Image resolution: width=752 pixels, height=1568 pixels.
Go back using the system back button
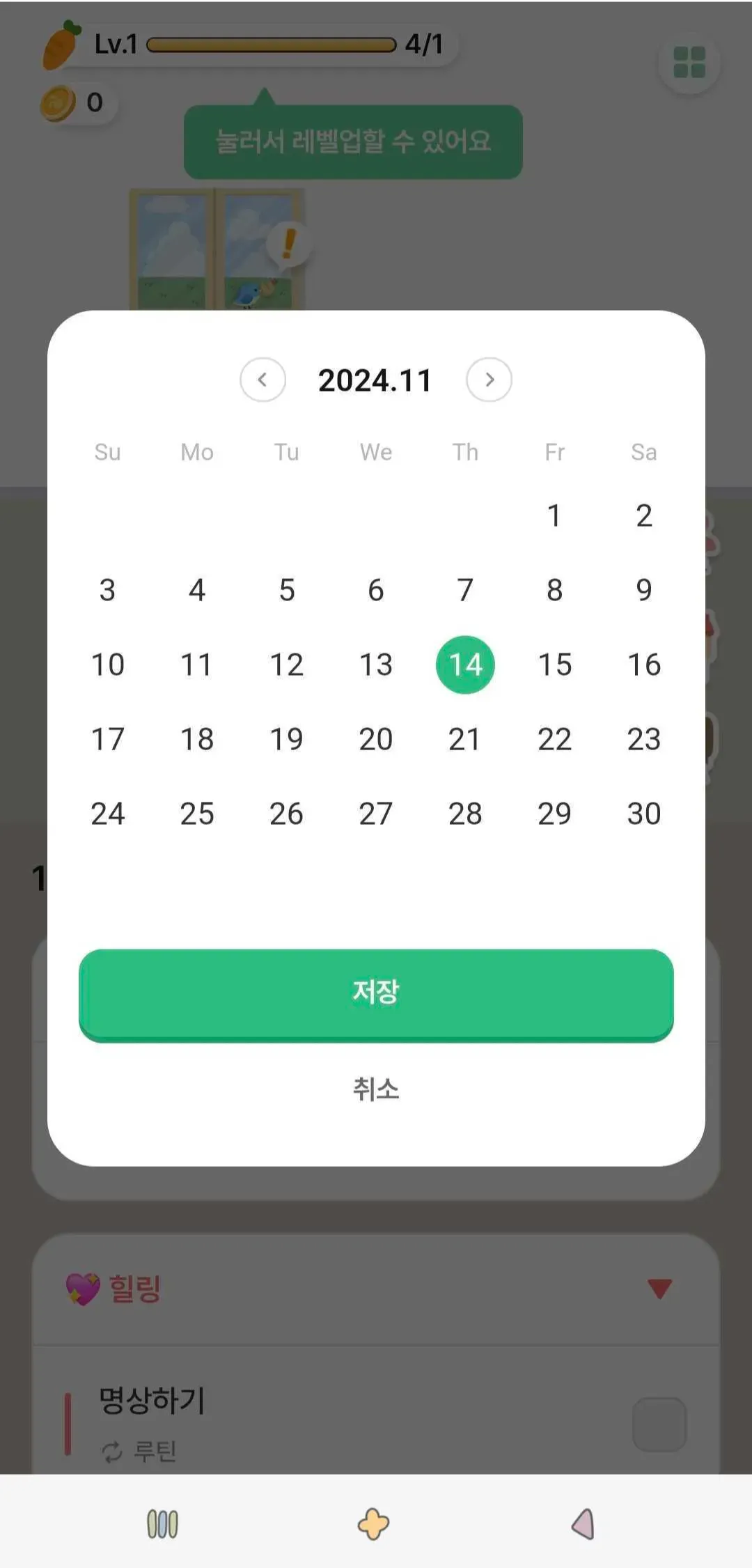[x=583, y=1523]
